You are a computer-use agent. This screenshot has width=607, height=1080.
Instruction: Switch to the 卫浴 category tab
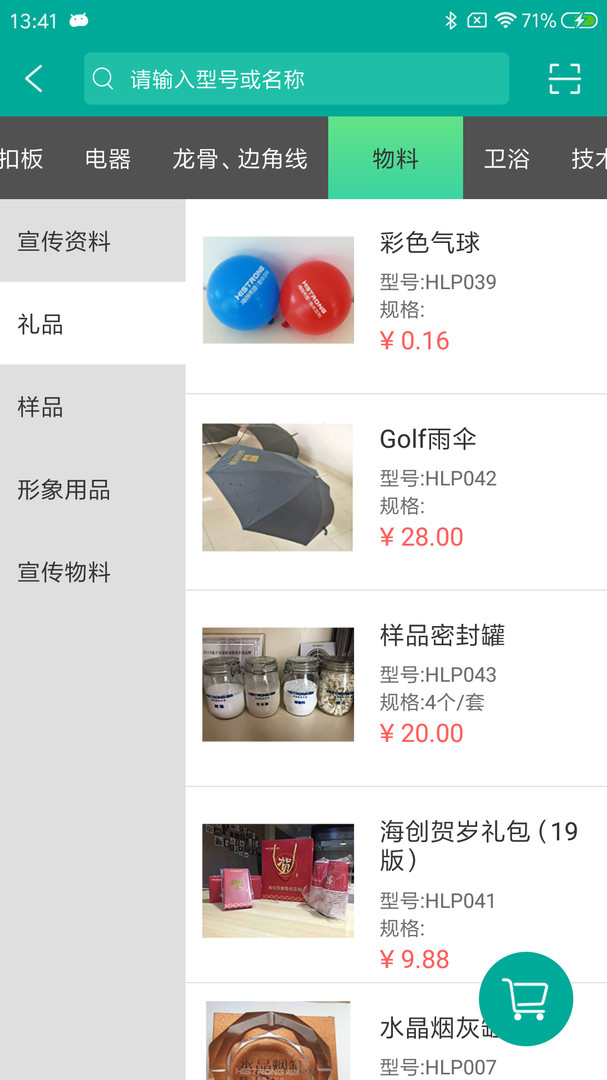(x=506, y=158)
